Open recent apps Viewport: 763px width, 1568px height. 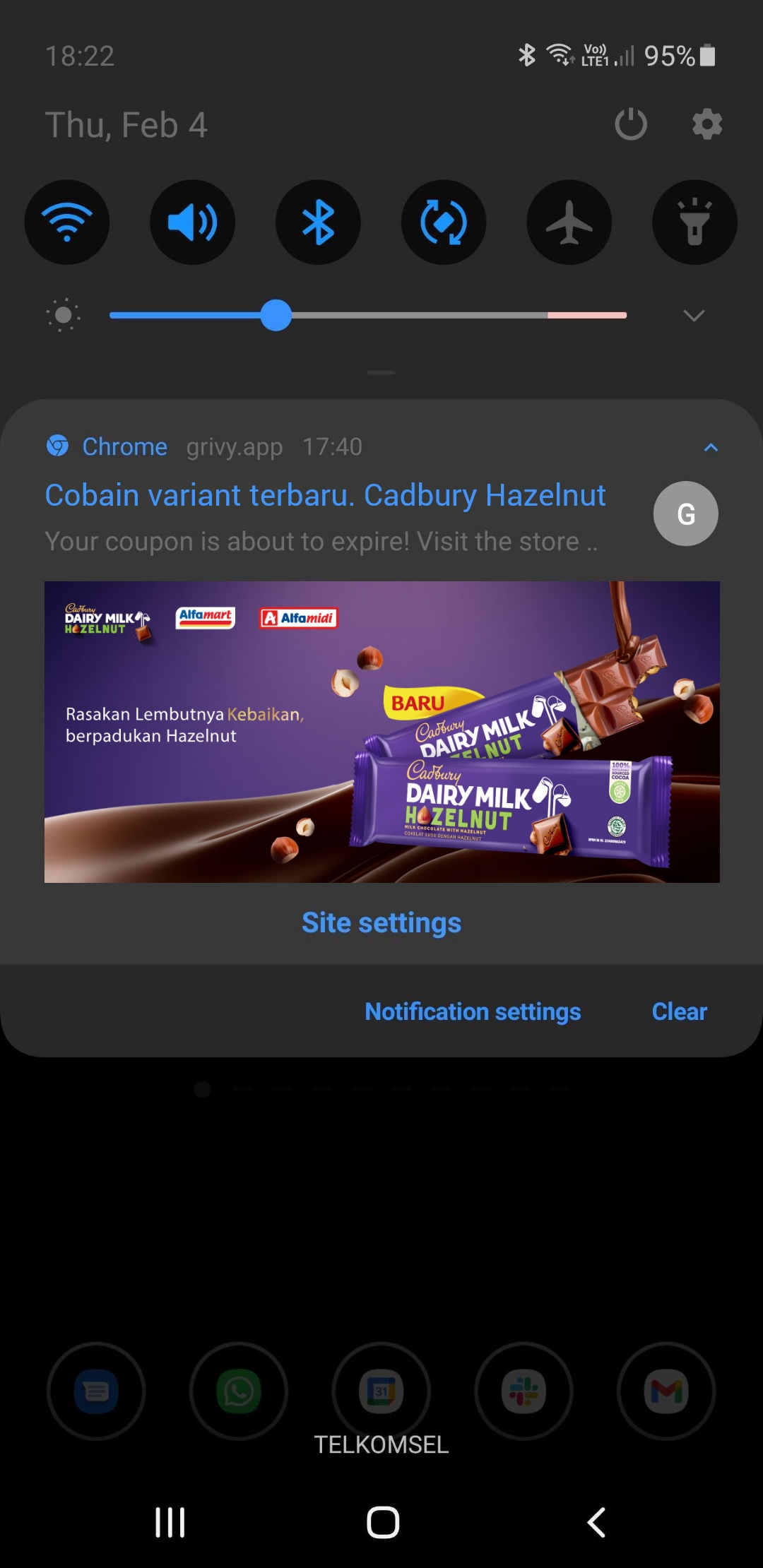click(170, 1522)
